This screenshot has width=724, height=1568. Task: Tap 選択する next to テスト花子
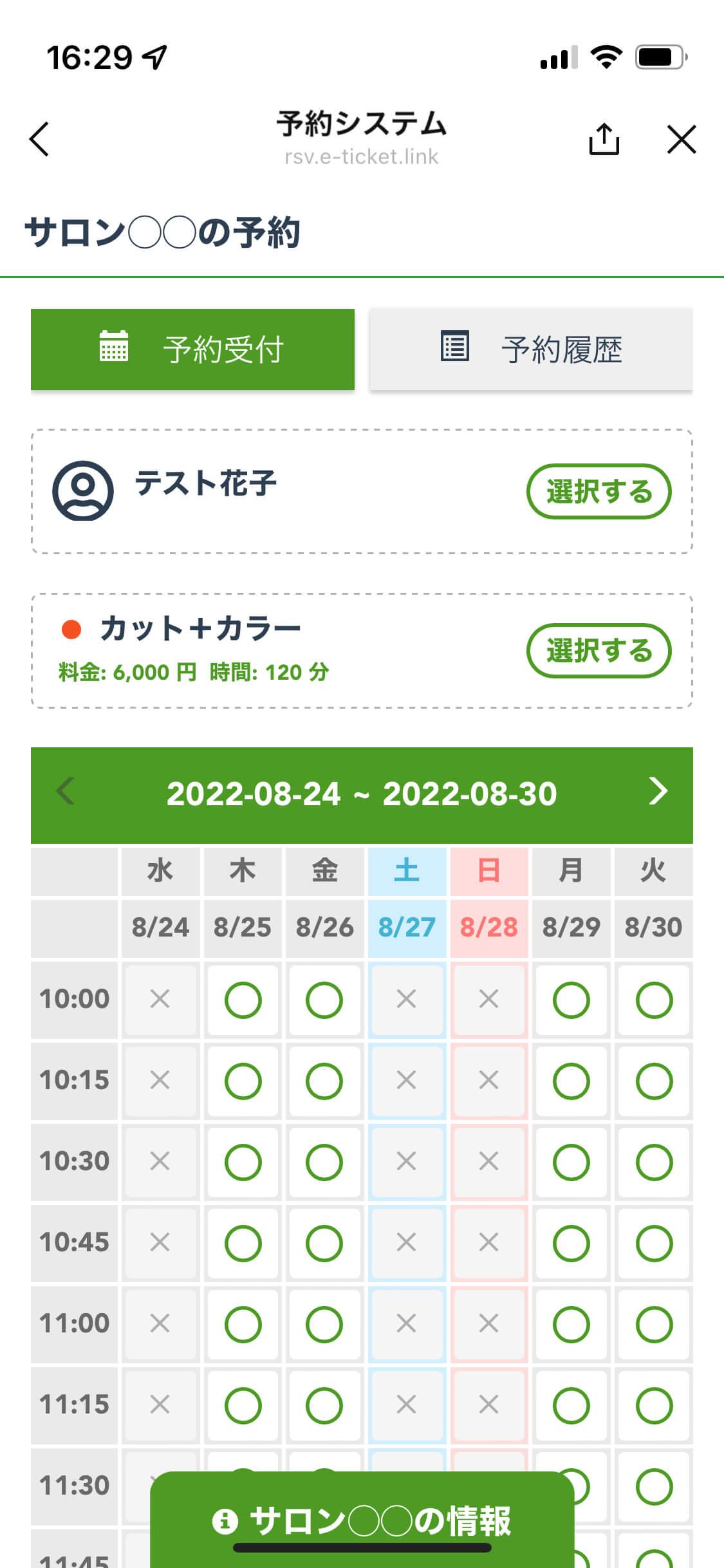[599, 491]
